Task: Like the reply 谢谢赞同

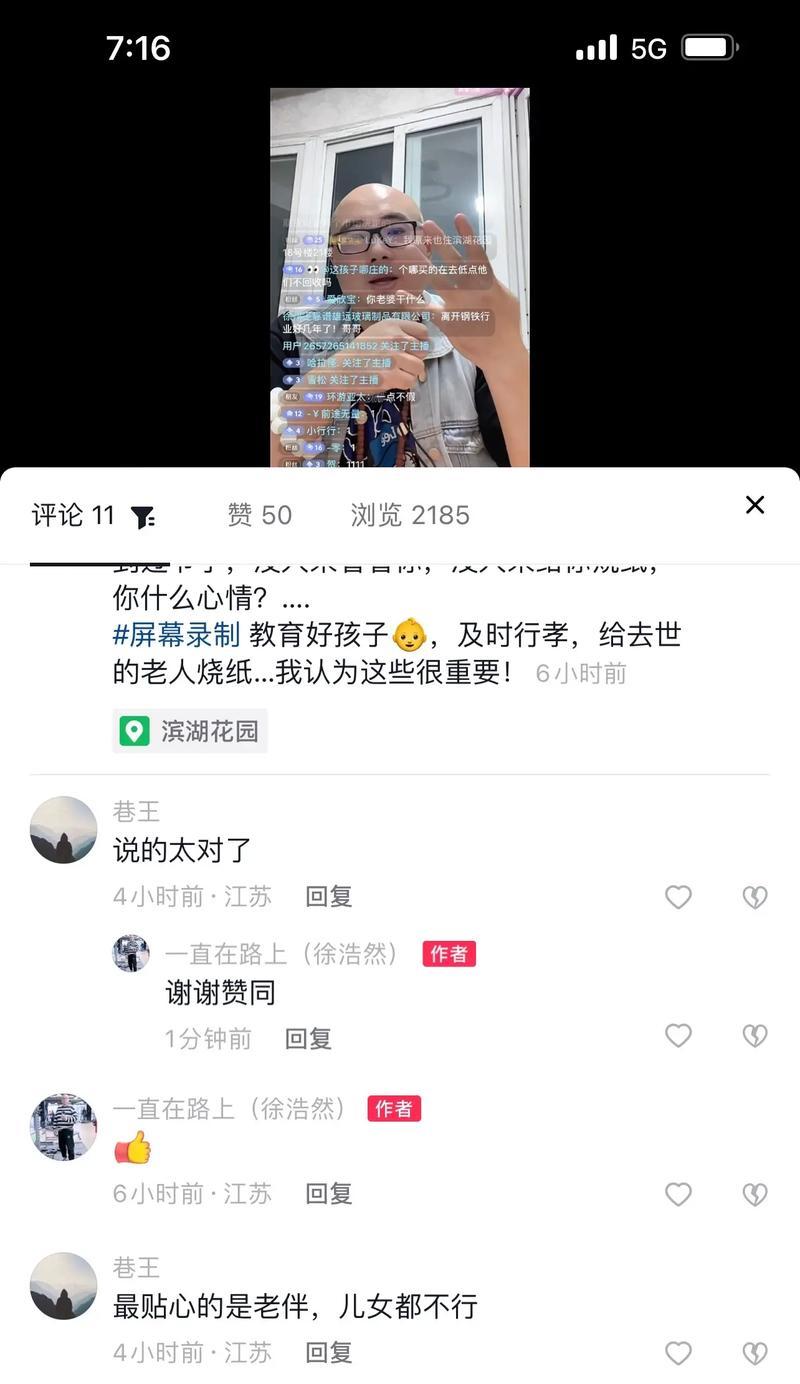Action: pos(678,1035)
